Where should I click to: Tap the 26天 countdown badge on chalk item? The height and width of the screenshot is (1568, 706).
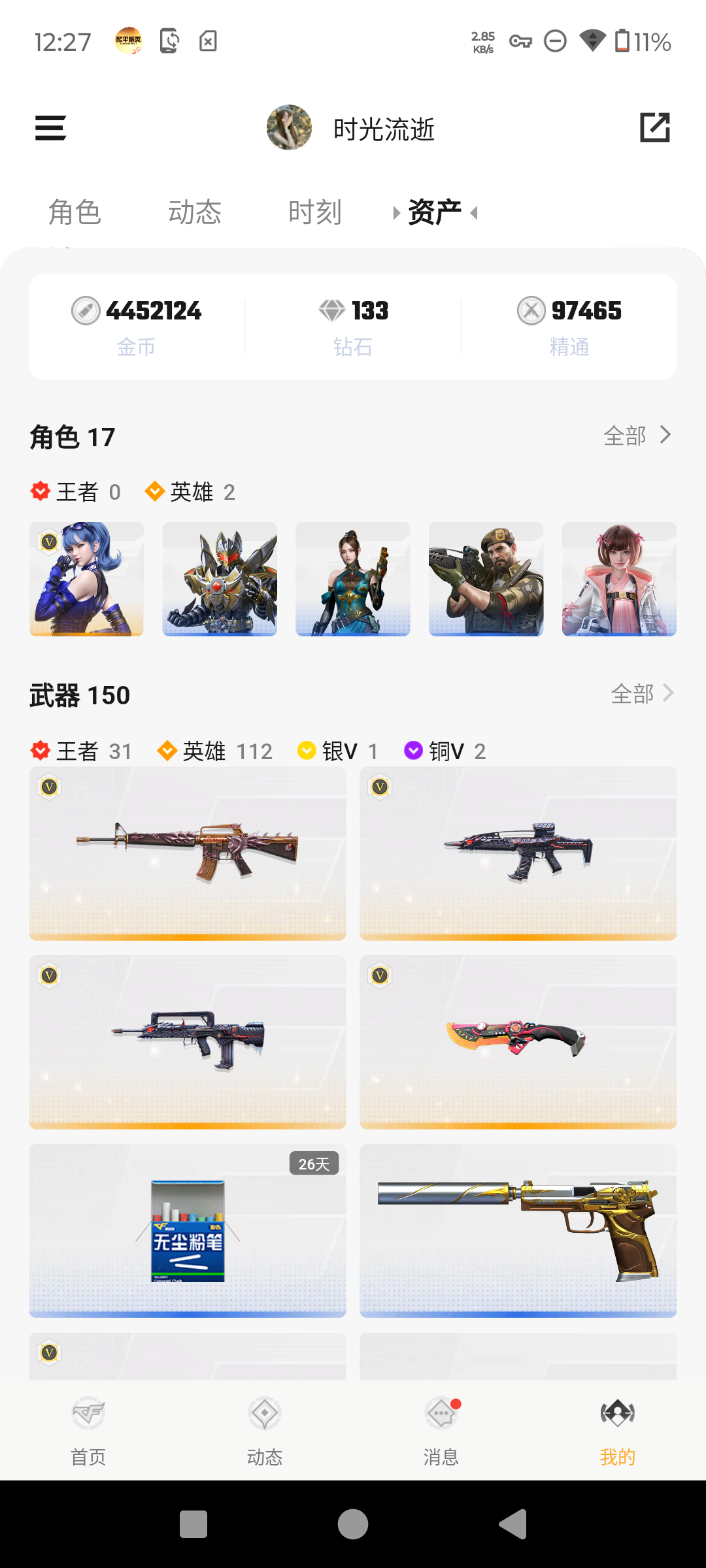coord(314,1162)
